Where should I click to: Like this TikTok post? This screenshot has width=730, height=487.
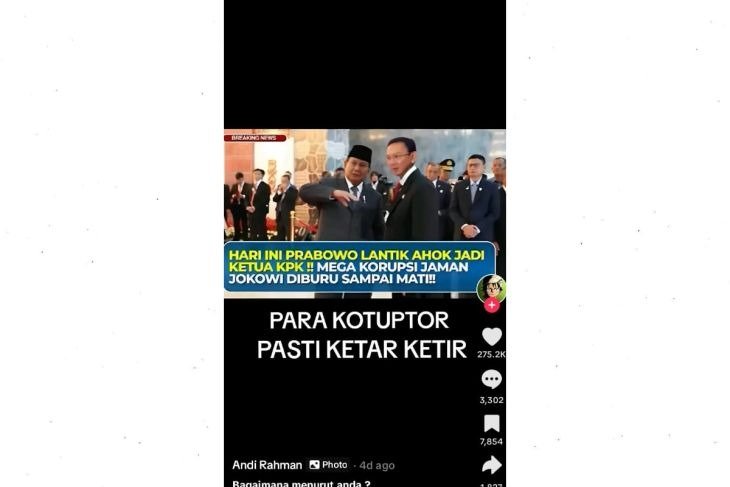491,337
